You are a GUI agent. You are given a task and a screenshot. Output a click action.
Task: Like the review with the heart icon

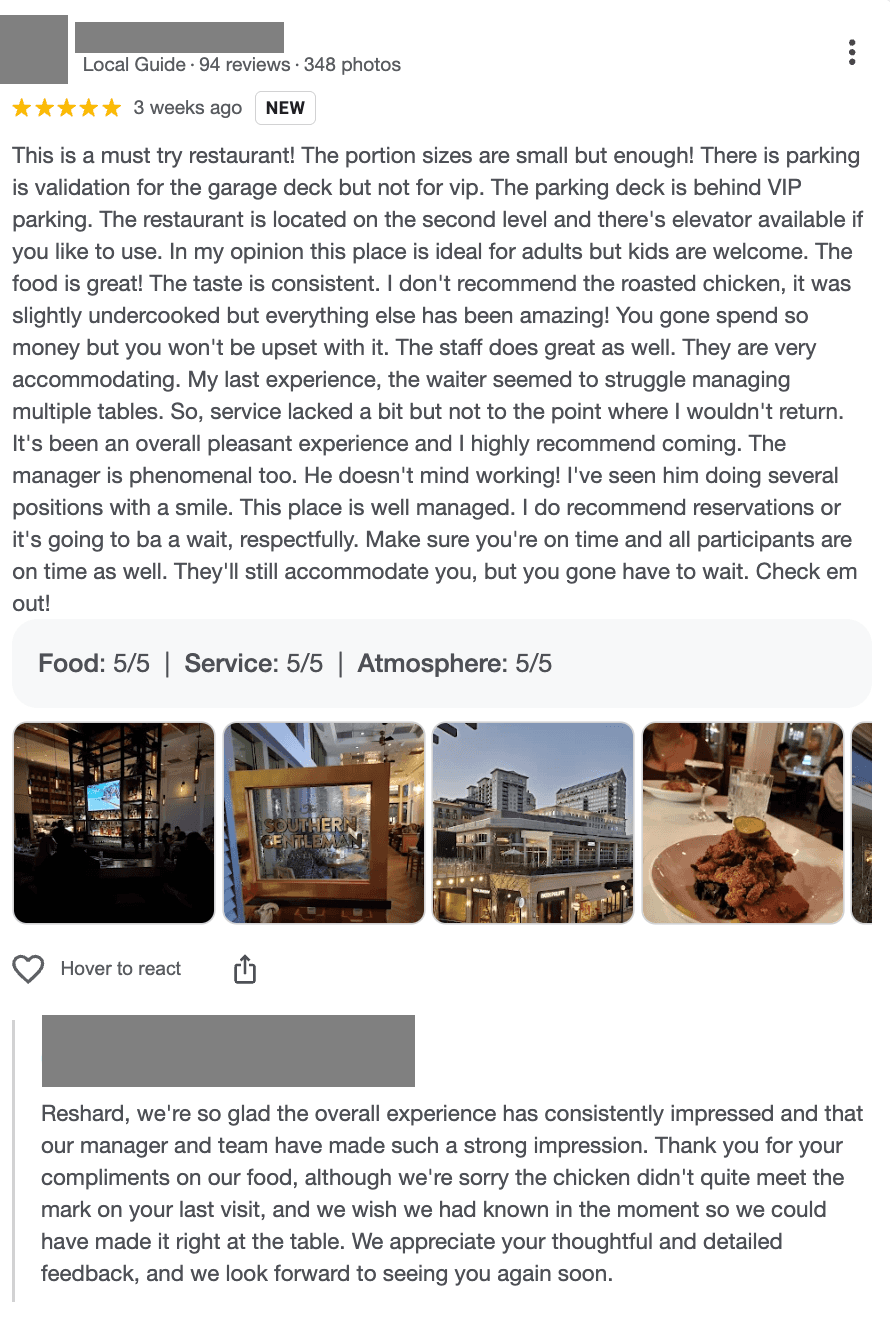tap(28, 969)
